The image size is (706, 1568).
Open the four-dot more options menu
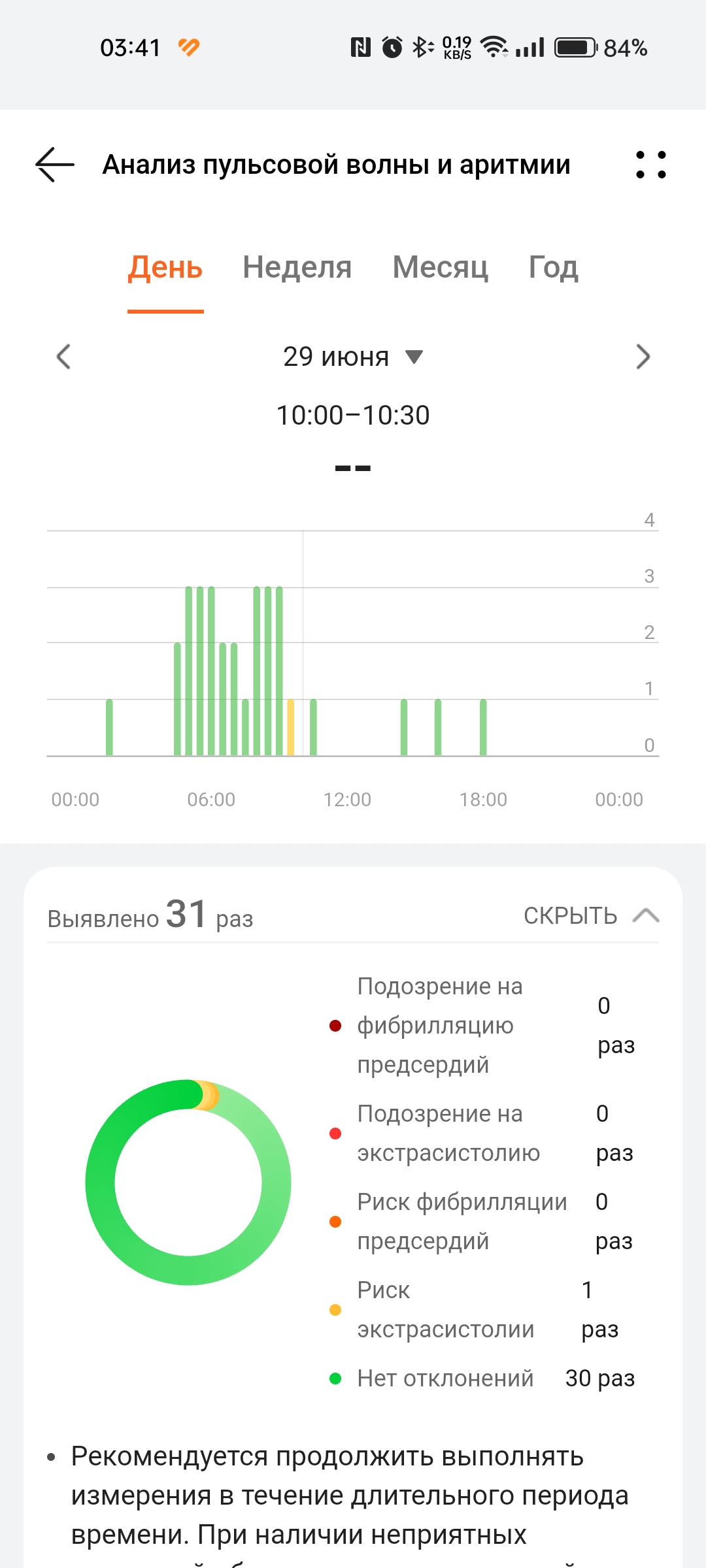tap(650, 165)
